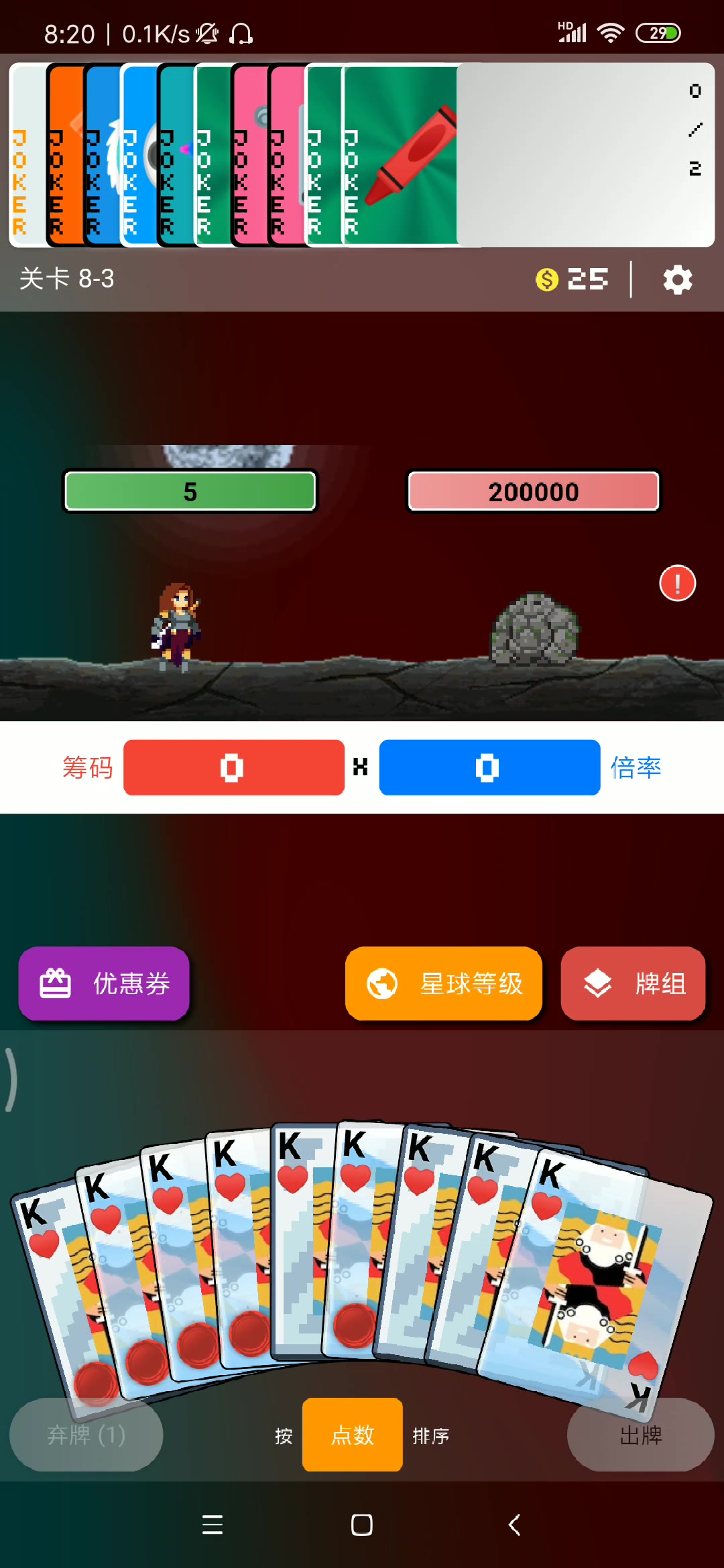This screenshot has width=724, height=1568.
Task: Sort hand by 点数
Action: pyautogui.click(x=353, y=1435)
